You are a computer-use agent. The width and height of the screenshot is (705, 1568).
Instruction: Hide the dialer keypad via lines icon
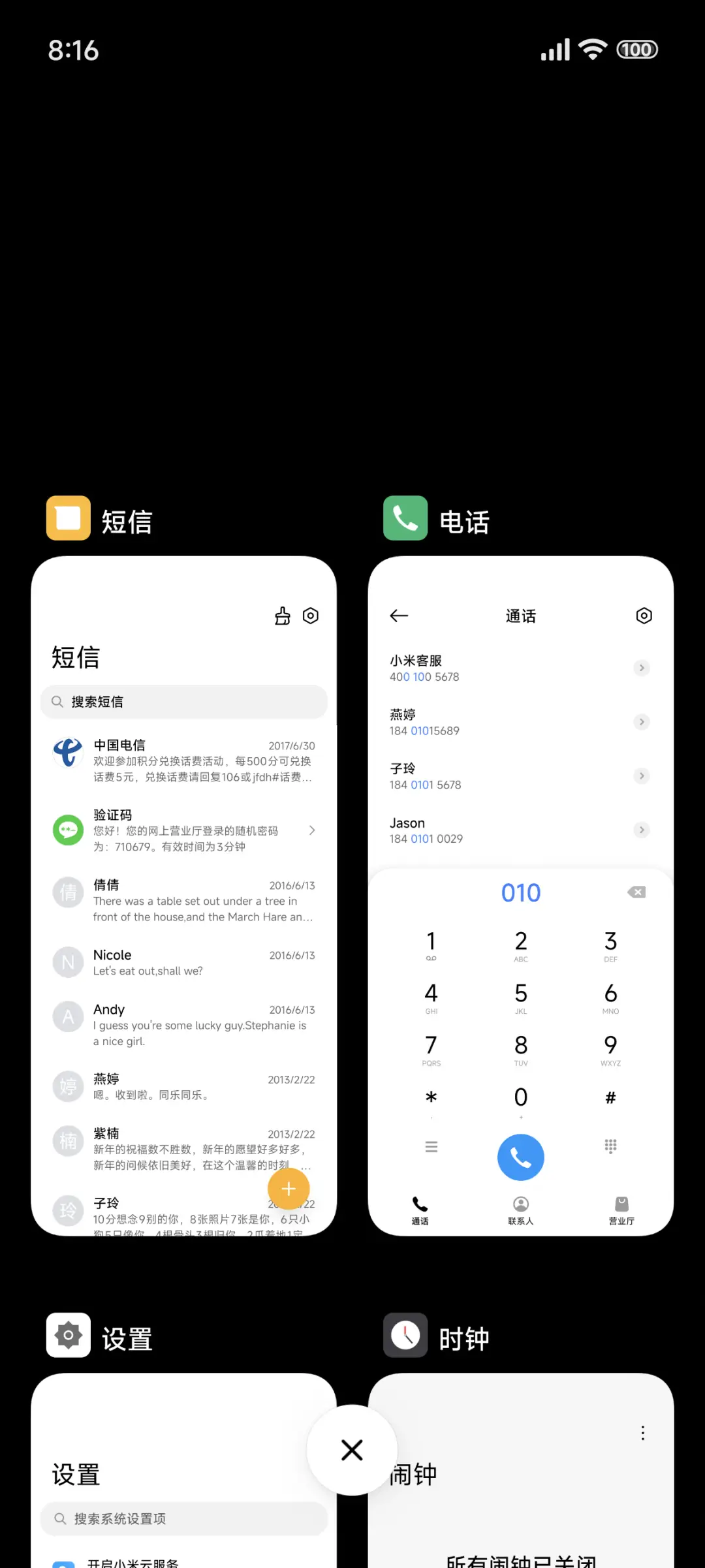431,1147
